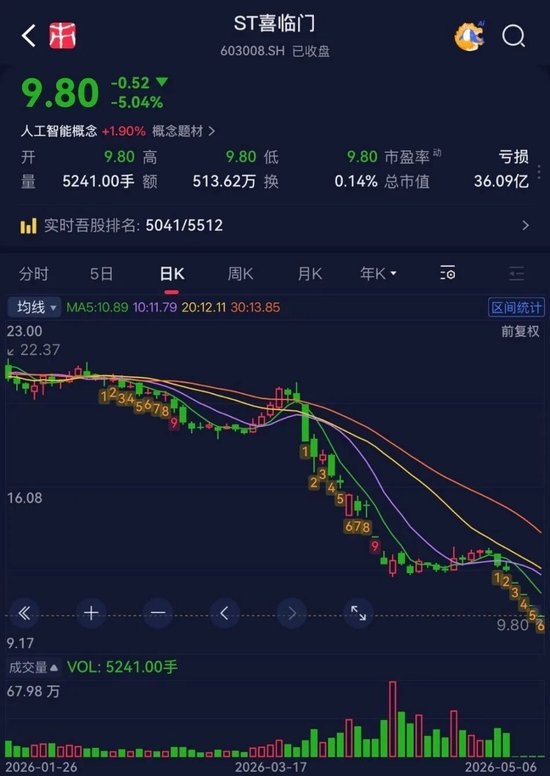Go back using the top-left arrow
This screenshot has height=776, width=550.
coord(28,36)
